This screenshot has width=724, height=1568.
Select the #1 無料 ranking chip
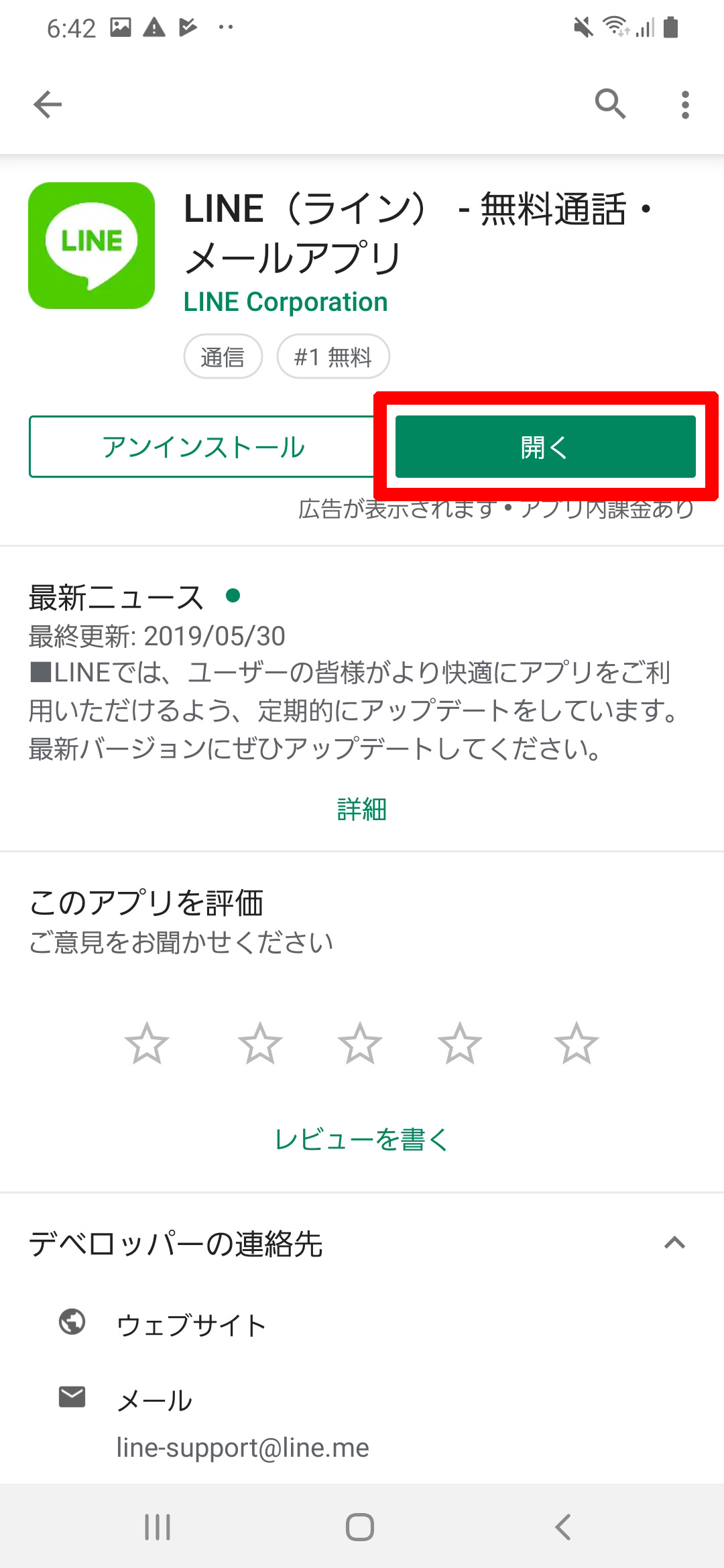(333, 356)
